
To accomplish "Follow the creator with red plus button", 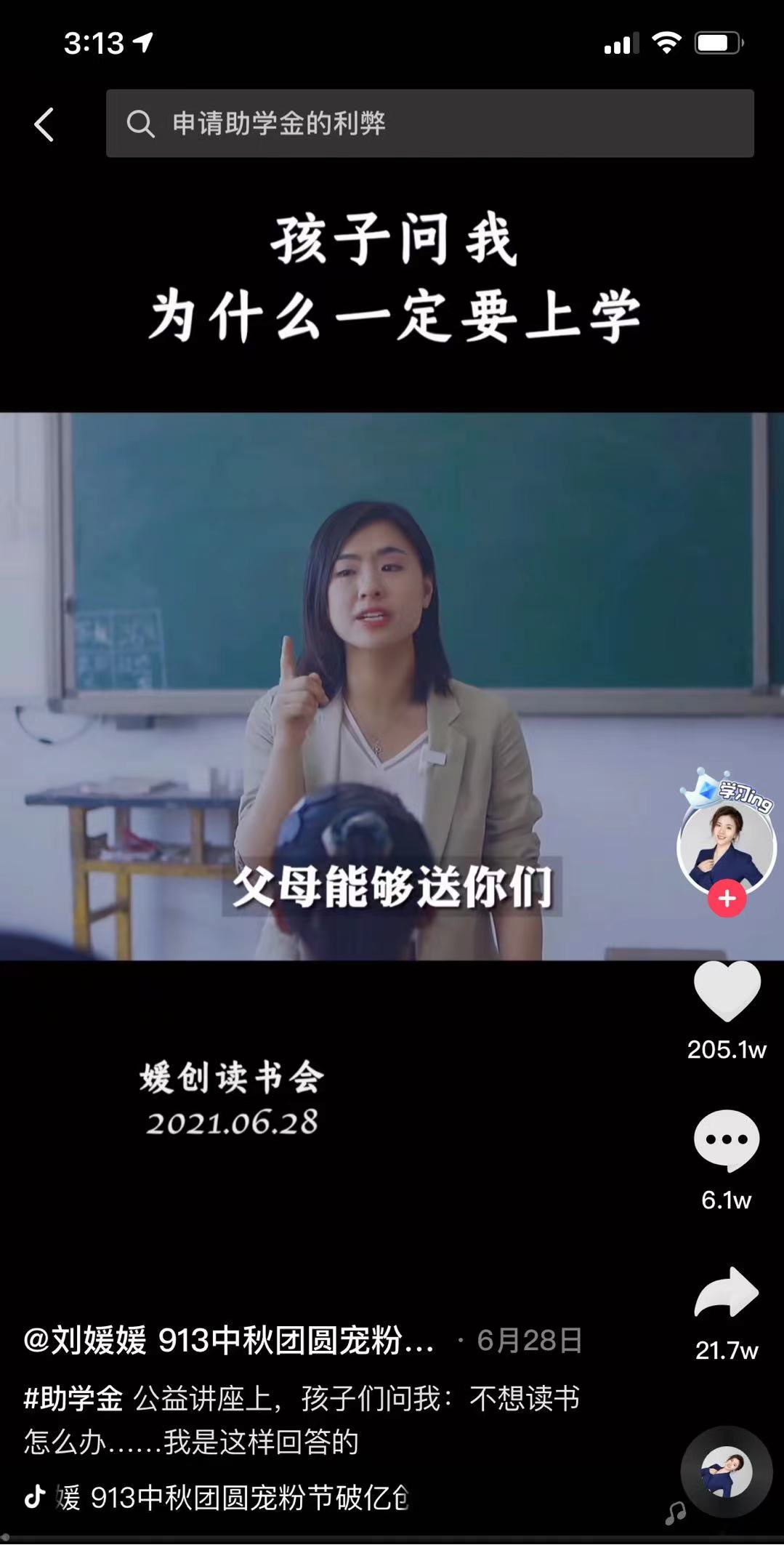I will [x=727, y=899].
